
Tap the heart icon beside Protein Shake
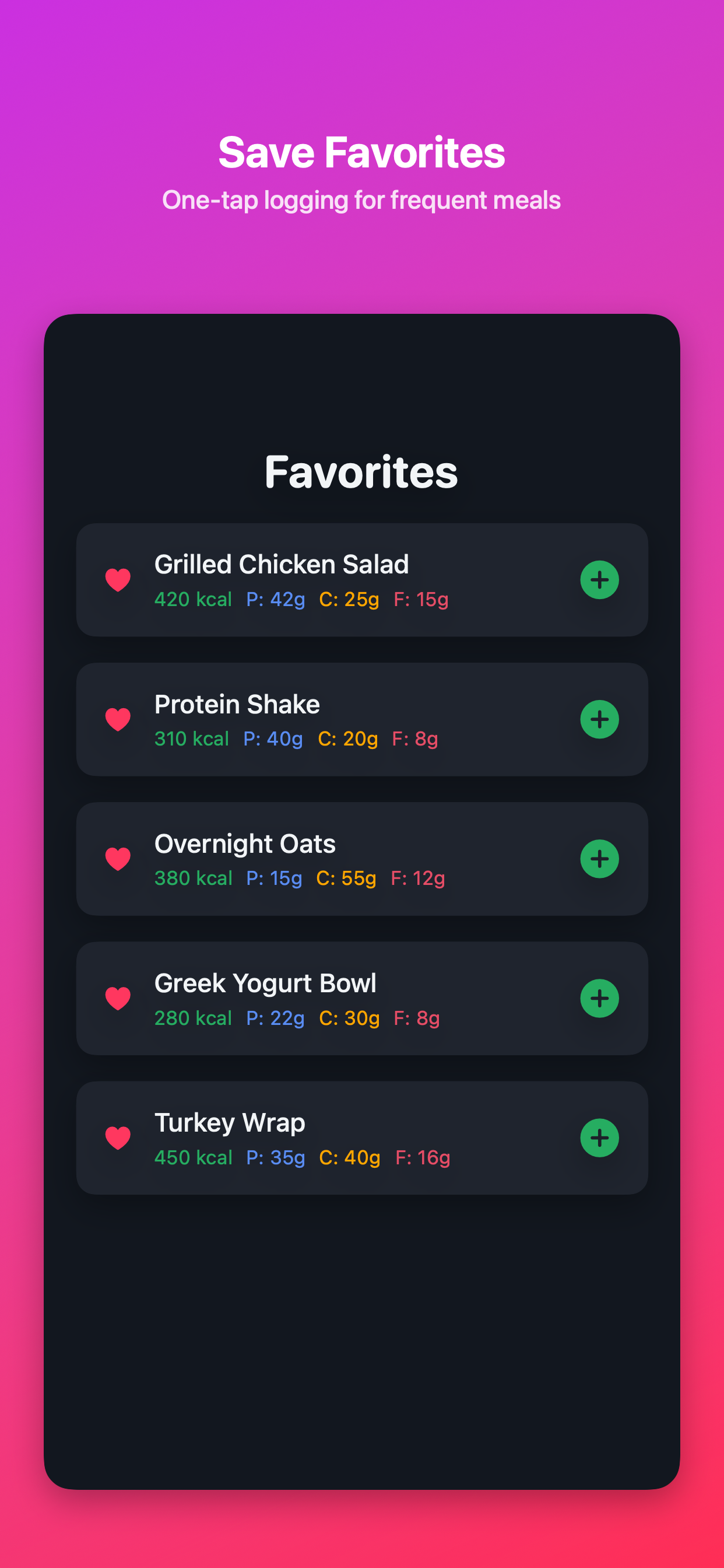click(118, 719)
